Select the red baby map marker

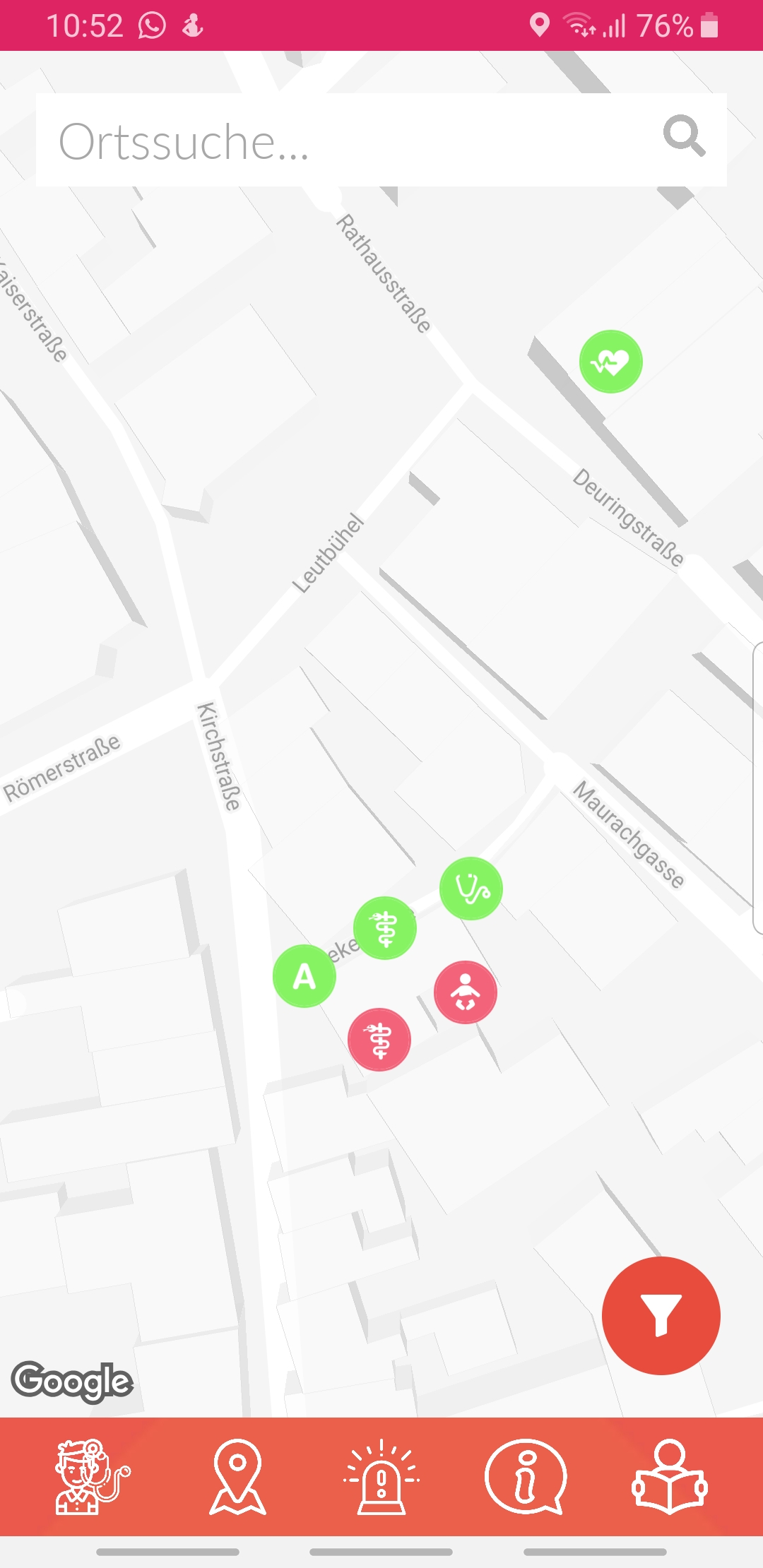pos(466,992)
